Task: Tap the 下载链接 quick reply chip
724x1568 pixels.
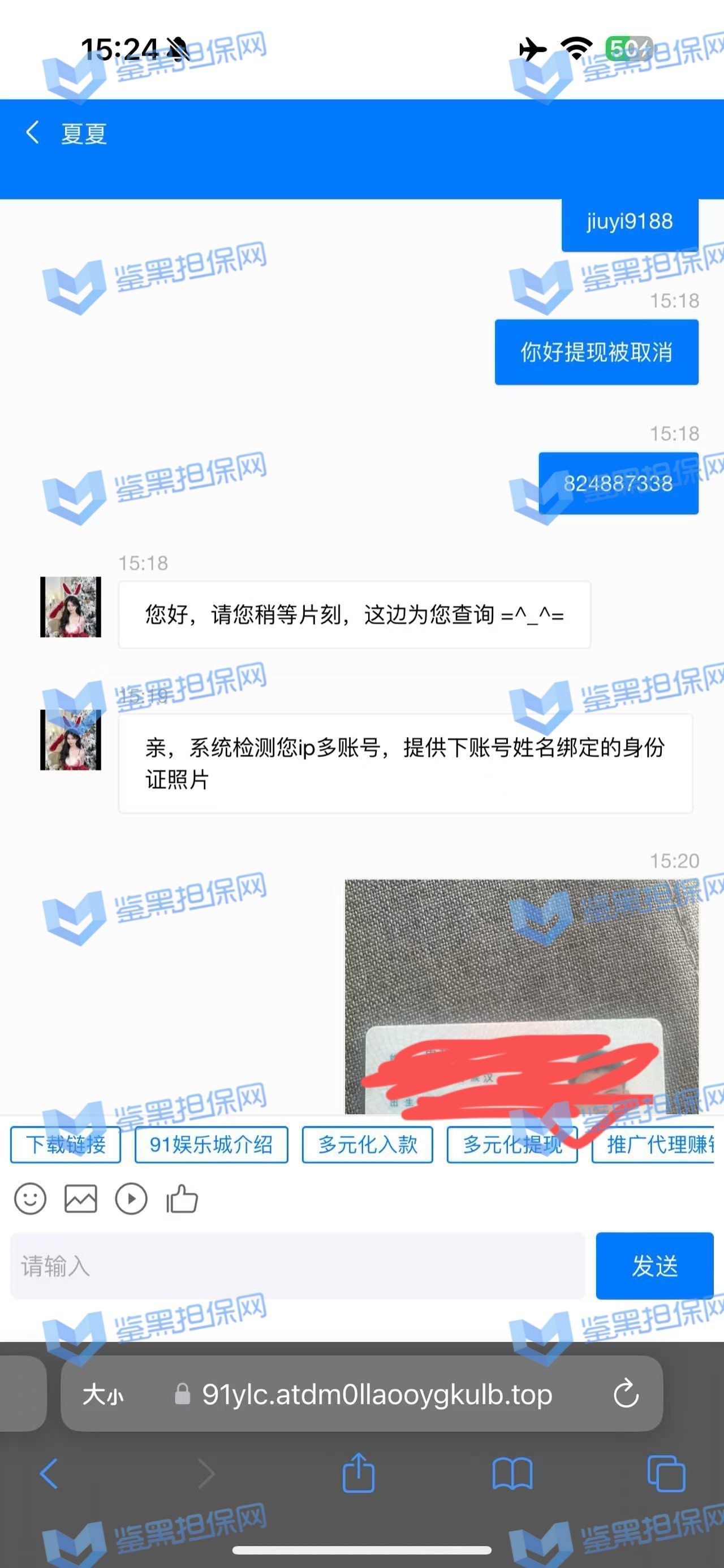Action: pos(66,1145)
